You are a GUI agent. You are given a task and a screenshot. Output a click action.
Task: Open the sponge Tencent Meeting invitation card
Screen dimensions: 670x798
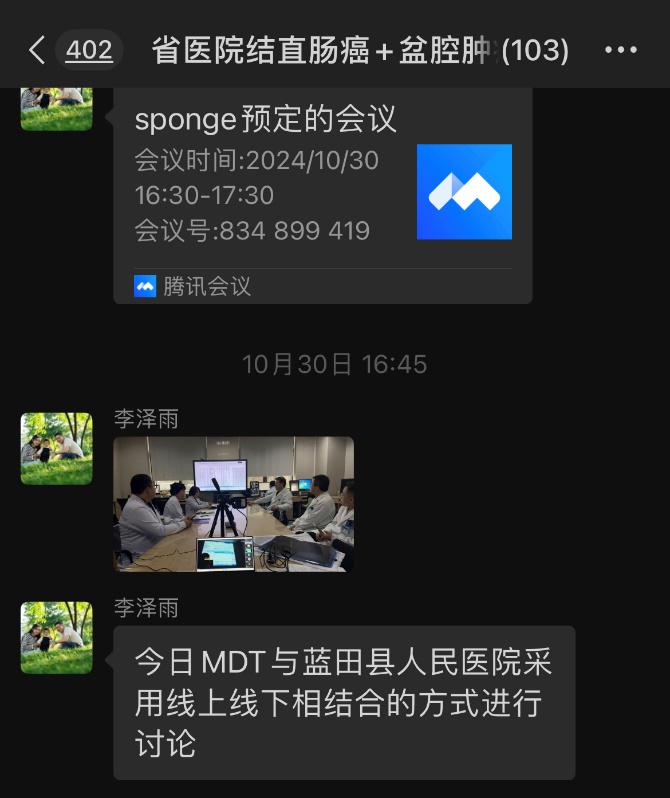tap(322, 195)
